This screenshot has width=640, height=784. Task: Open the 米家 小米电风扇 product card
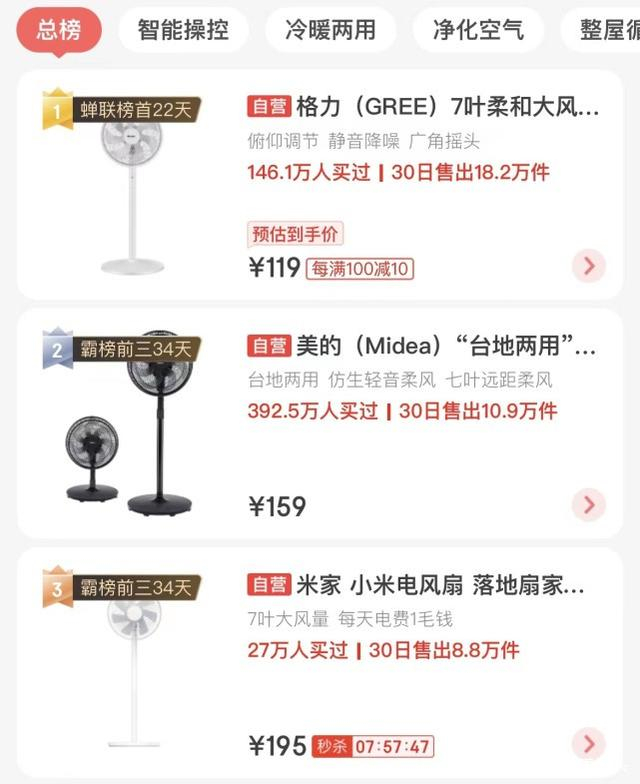pyautogui.click(x=416, y=585)
